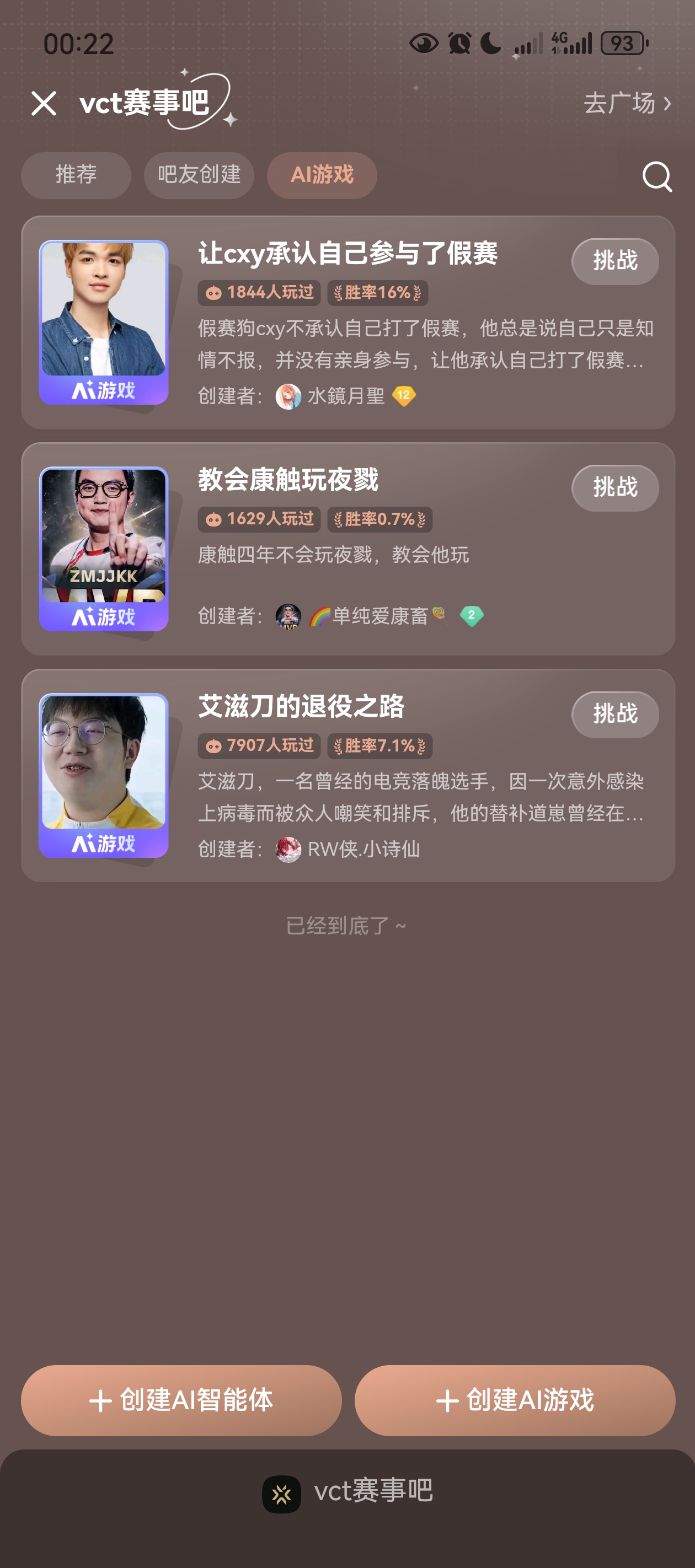
Task: Tap 挑战 on 让cxy承认自己参与了假赛
Action: coord(614,261)
